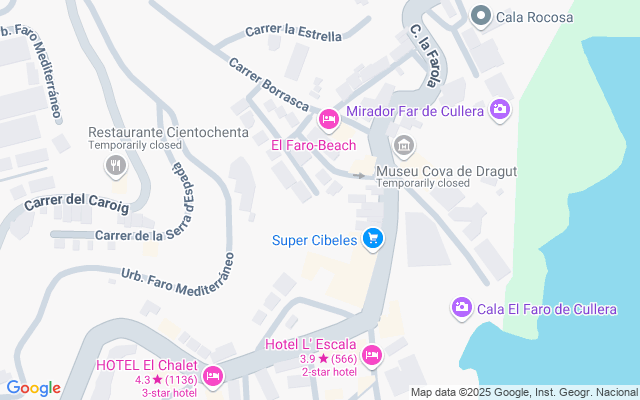
Task: Open the HOTEL El Chalet marker
Action: pyautogui.click(x=212, y=376)
